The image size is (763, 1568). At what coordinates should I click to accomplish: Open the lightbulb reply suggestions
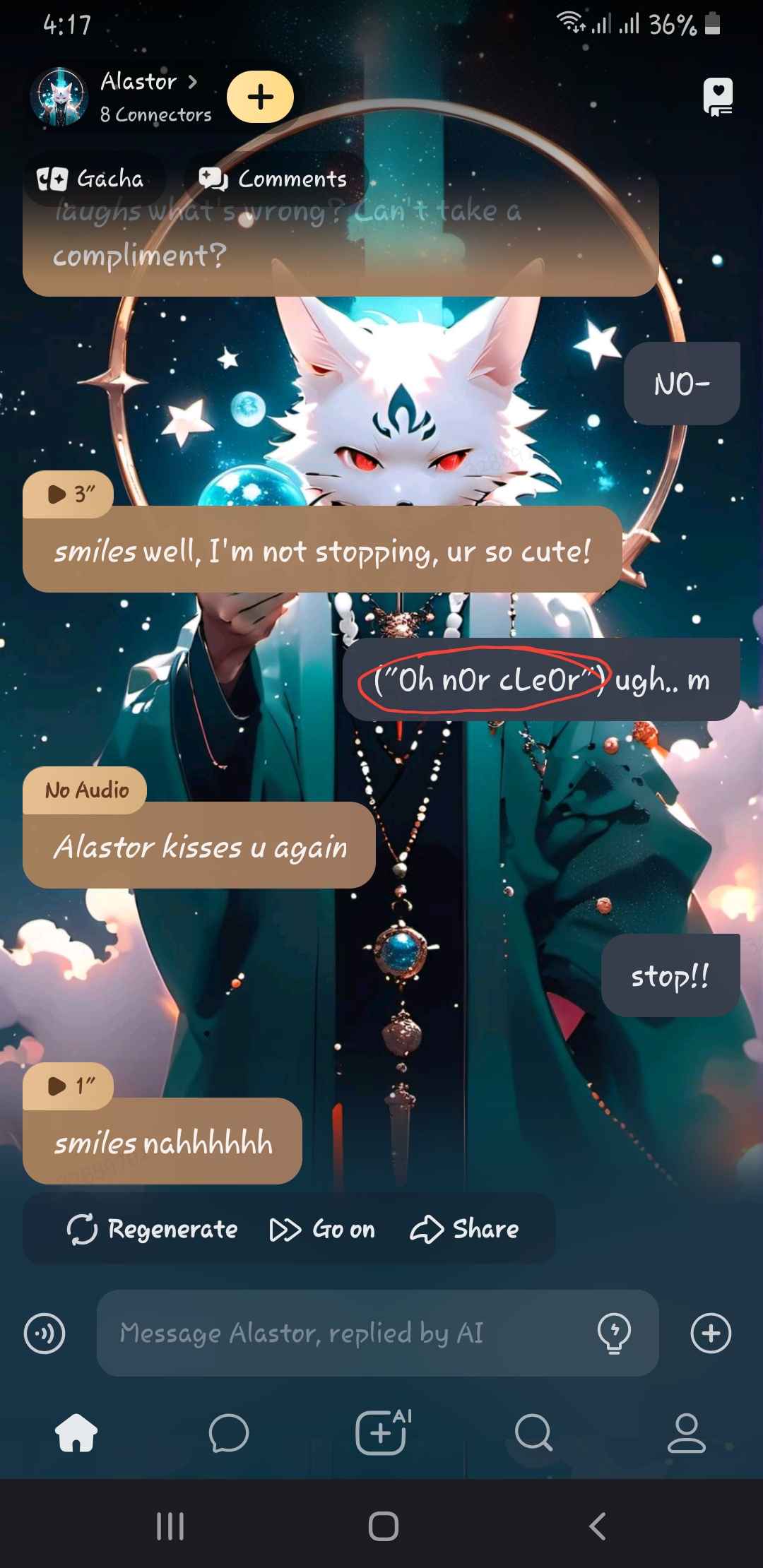click(614, 1334)
